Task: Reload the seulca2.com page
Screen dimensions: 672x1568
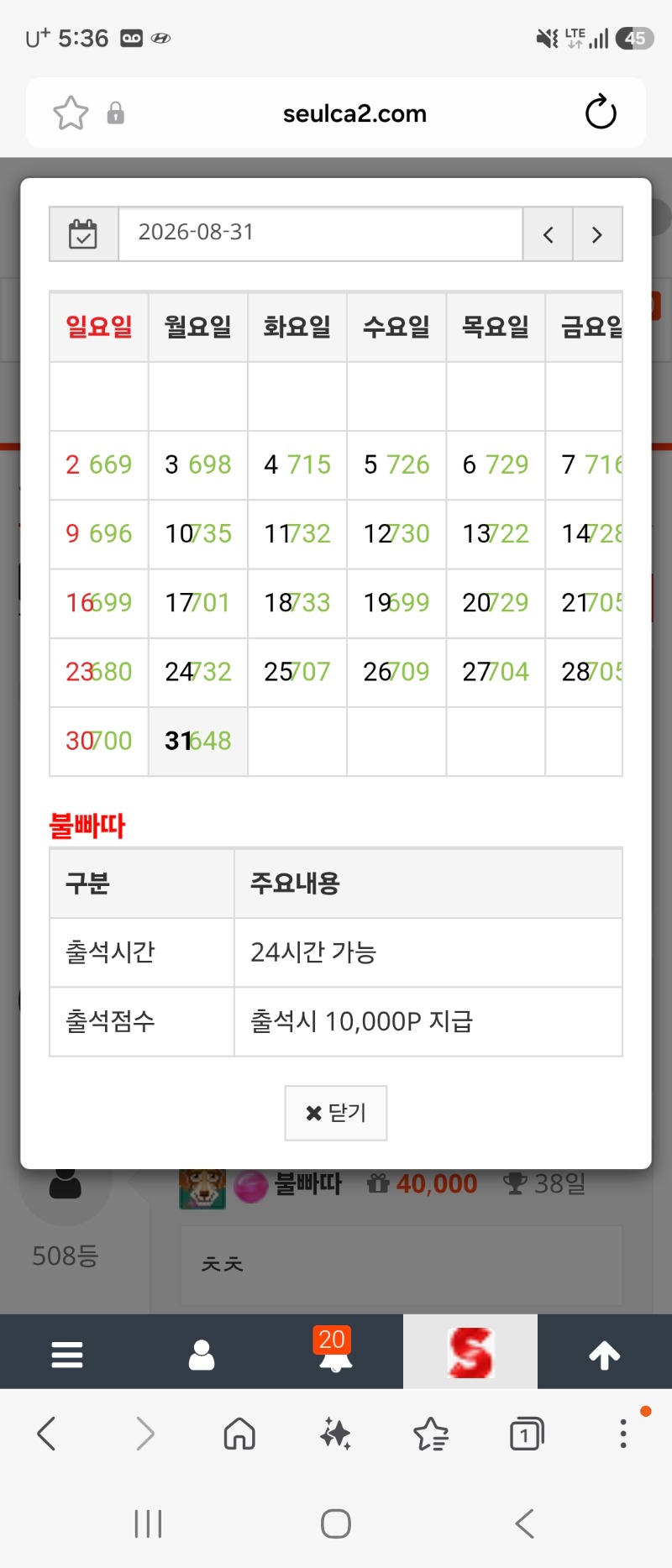Action: (x=601, y=113)
